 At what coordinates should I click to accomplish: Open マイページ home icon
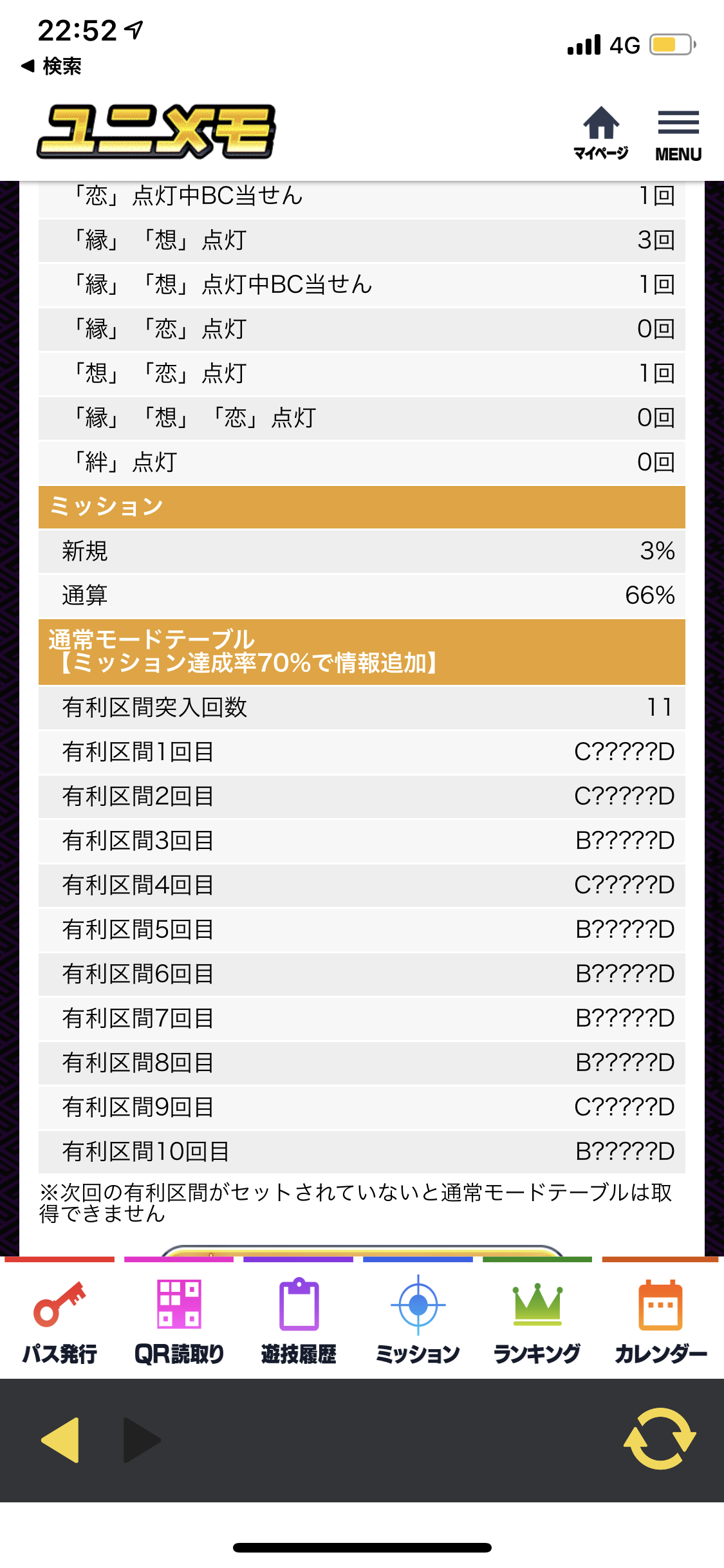tap(600, 133)
